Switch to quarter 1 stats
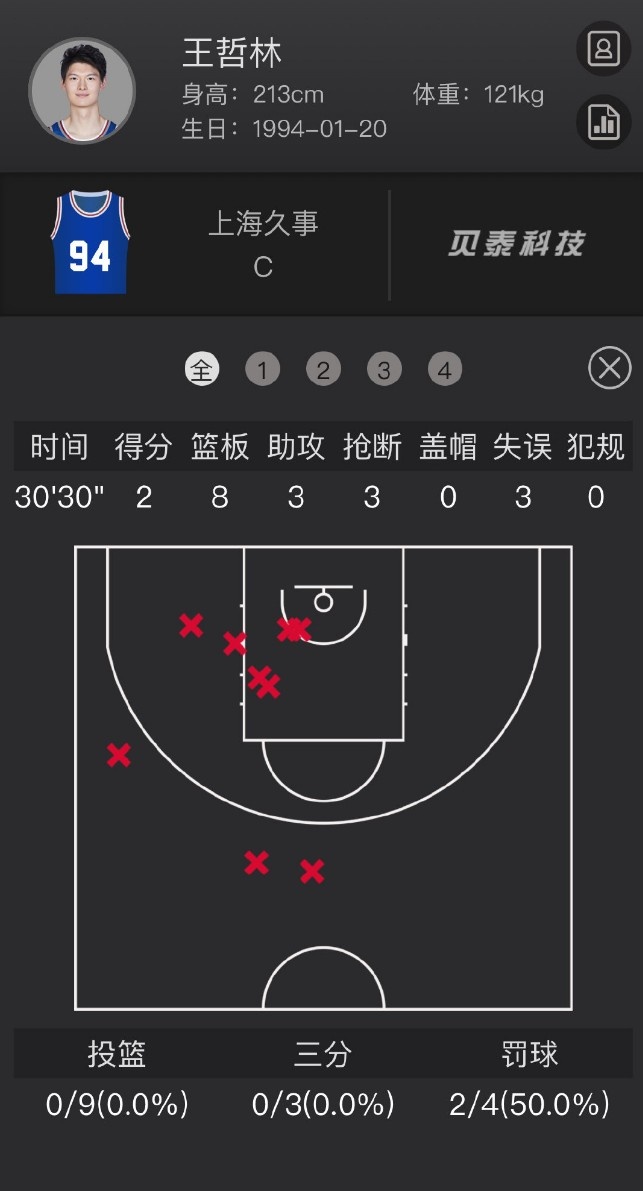 tap(262, 370)
